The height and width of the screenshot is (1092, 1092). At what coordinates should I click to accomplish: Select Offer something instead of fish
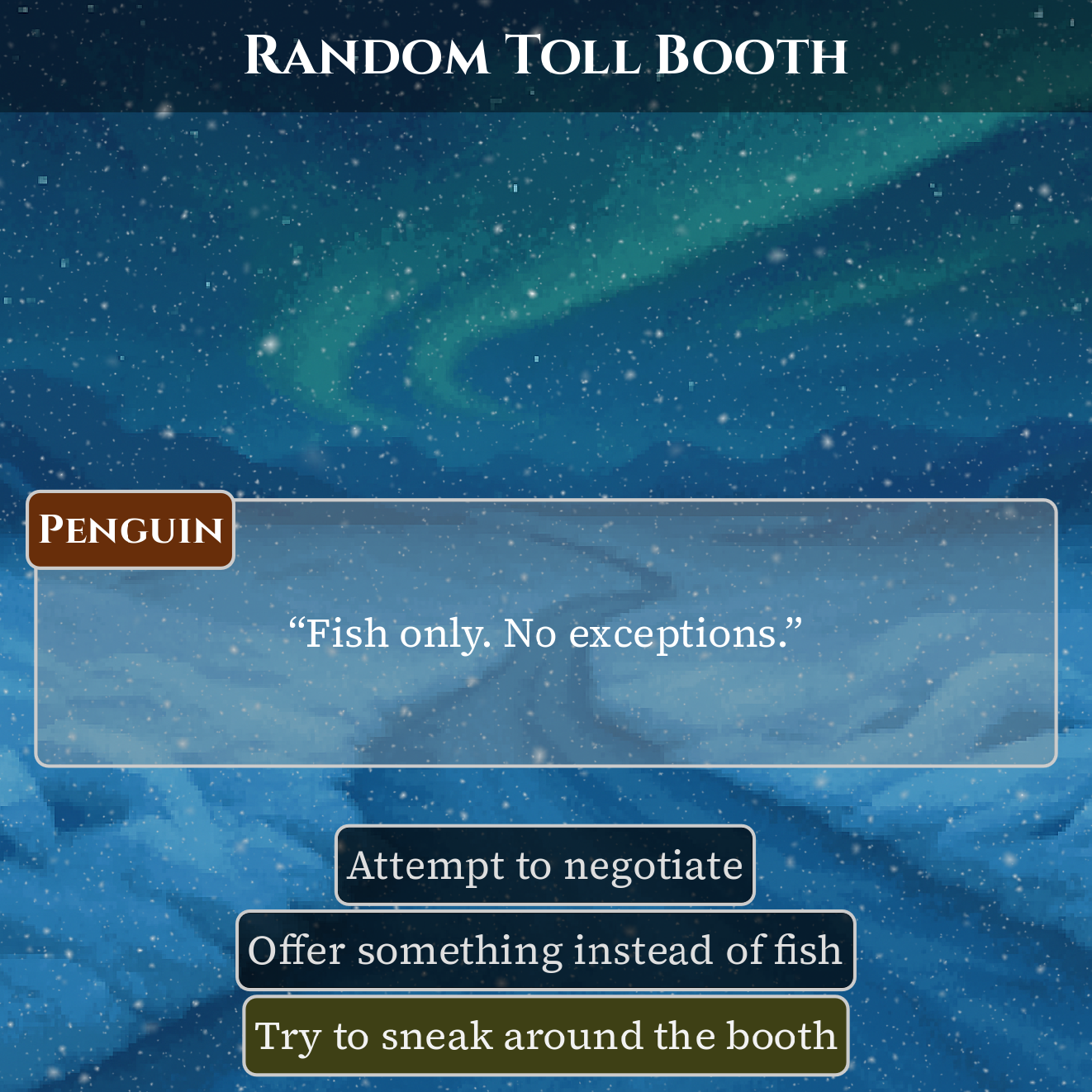(545, 951)
